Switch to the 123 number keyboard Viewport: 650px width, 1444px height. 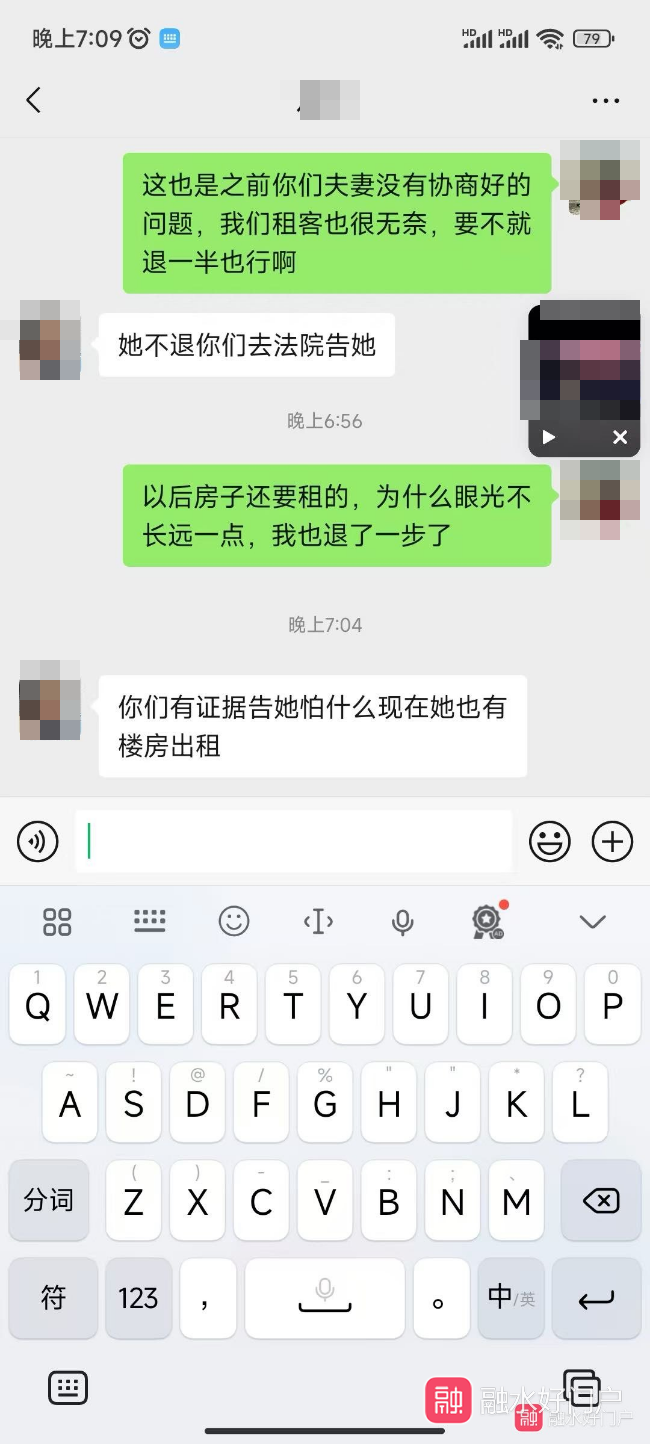point(138,1298)
